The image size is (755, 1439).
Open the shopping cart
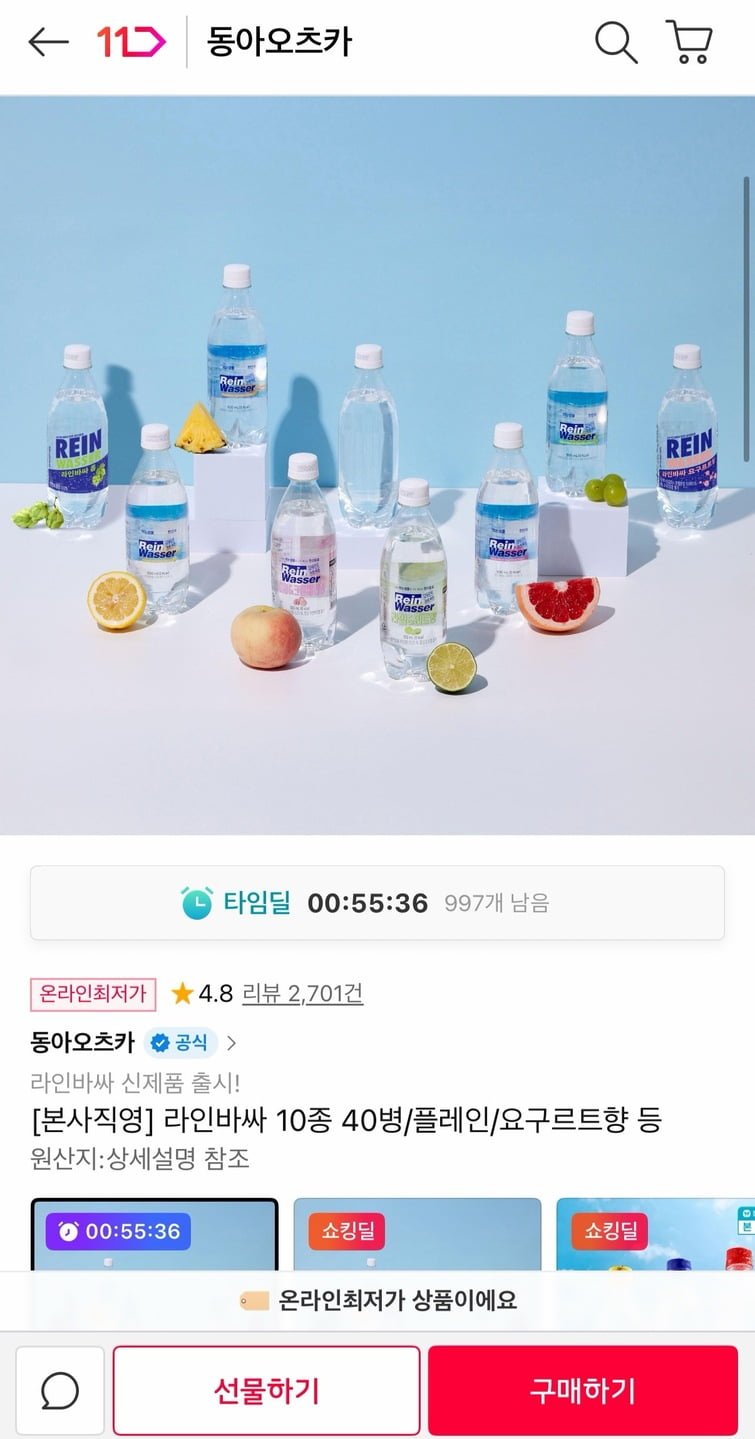(689, 42)
